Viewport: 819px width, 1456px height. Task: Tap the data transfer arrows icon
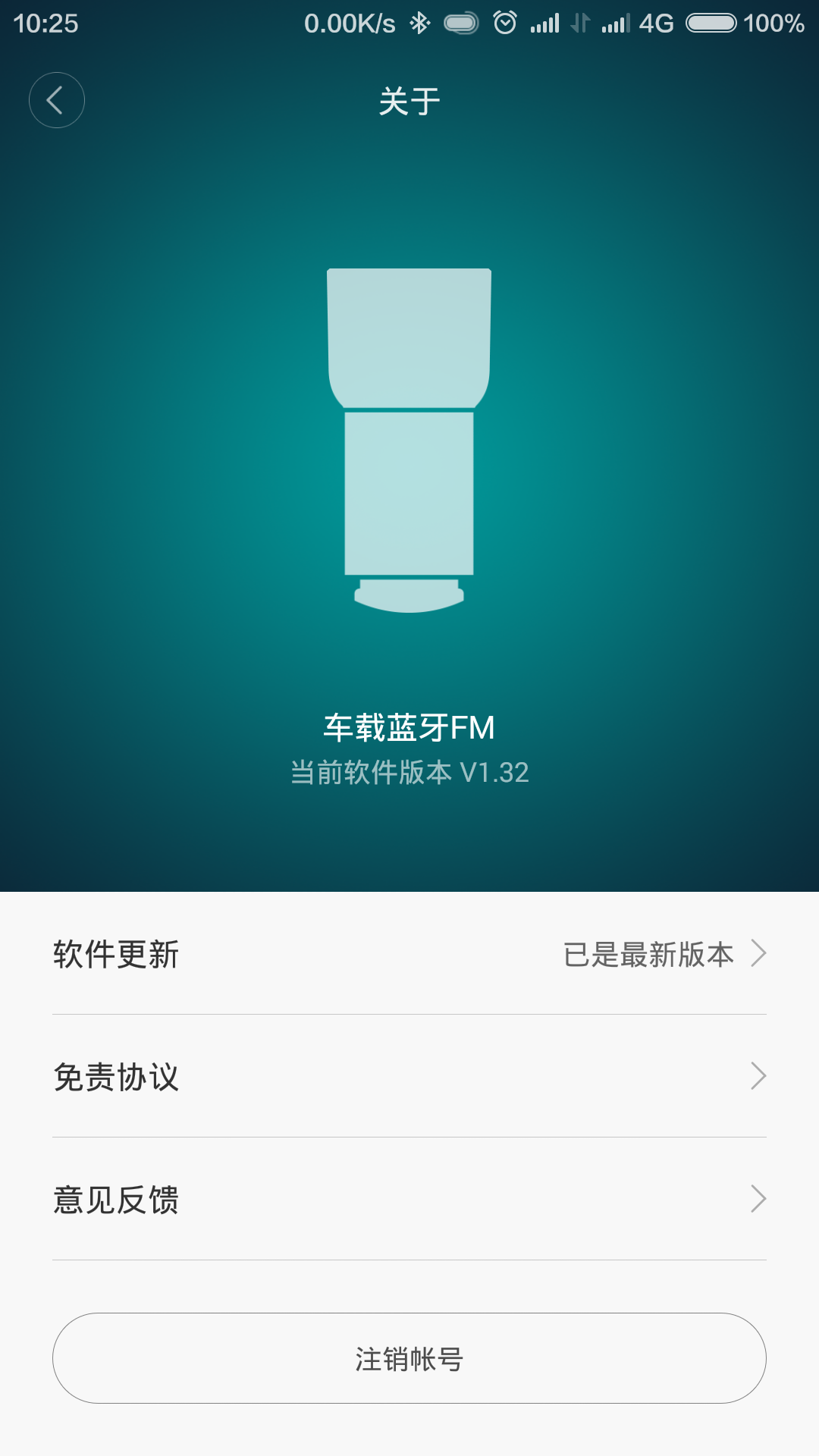(578, 23)
